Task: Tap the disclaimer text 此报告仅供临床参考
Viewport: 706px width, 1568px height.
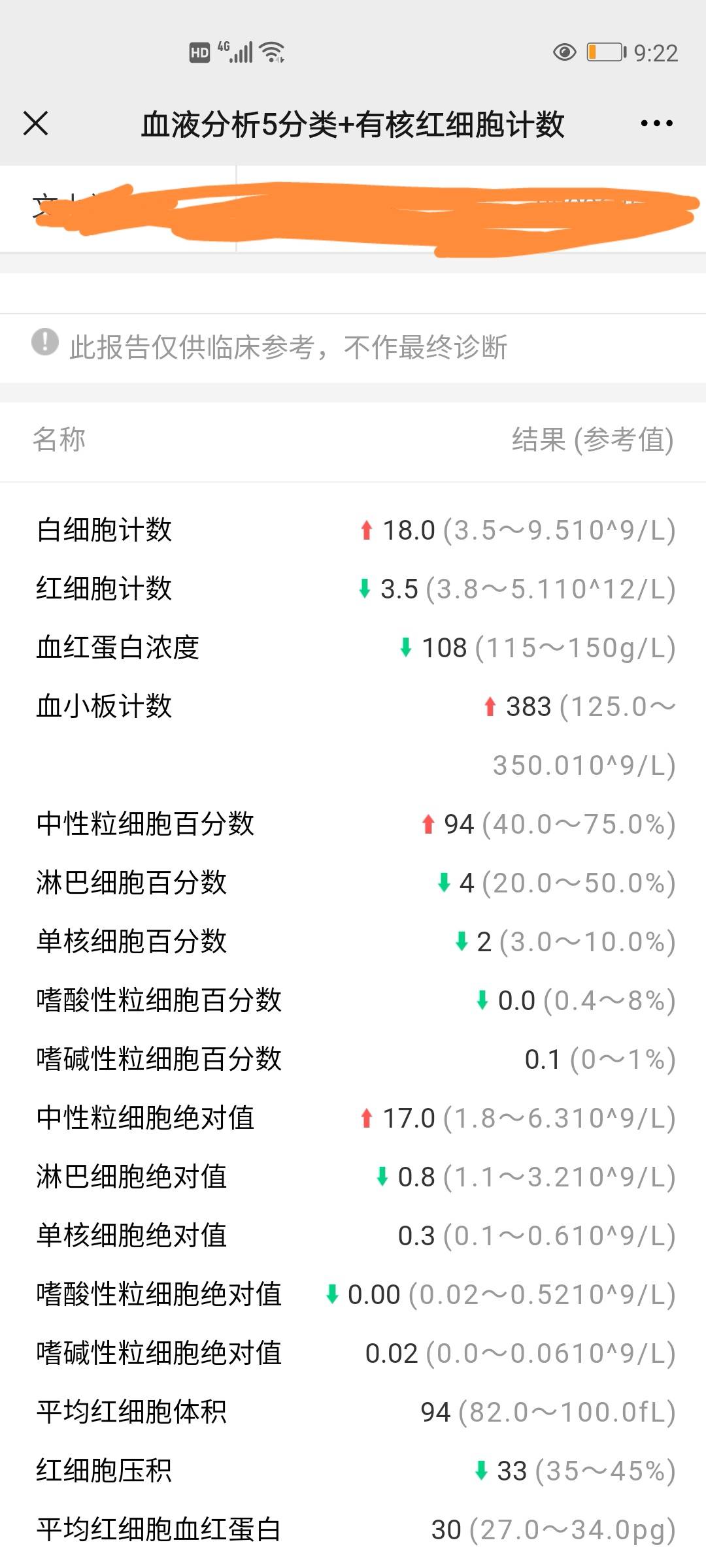Action: [288, 348]
